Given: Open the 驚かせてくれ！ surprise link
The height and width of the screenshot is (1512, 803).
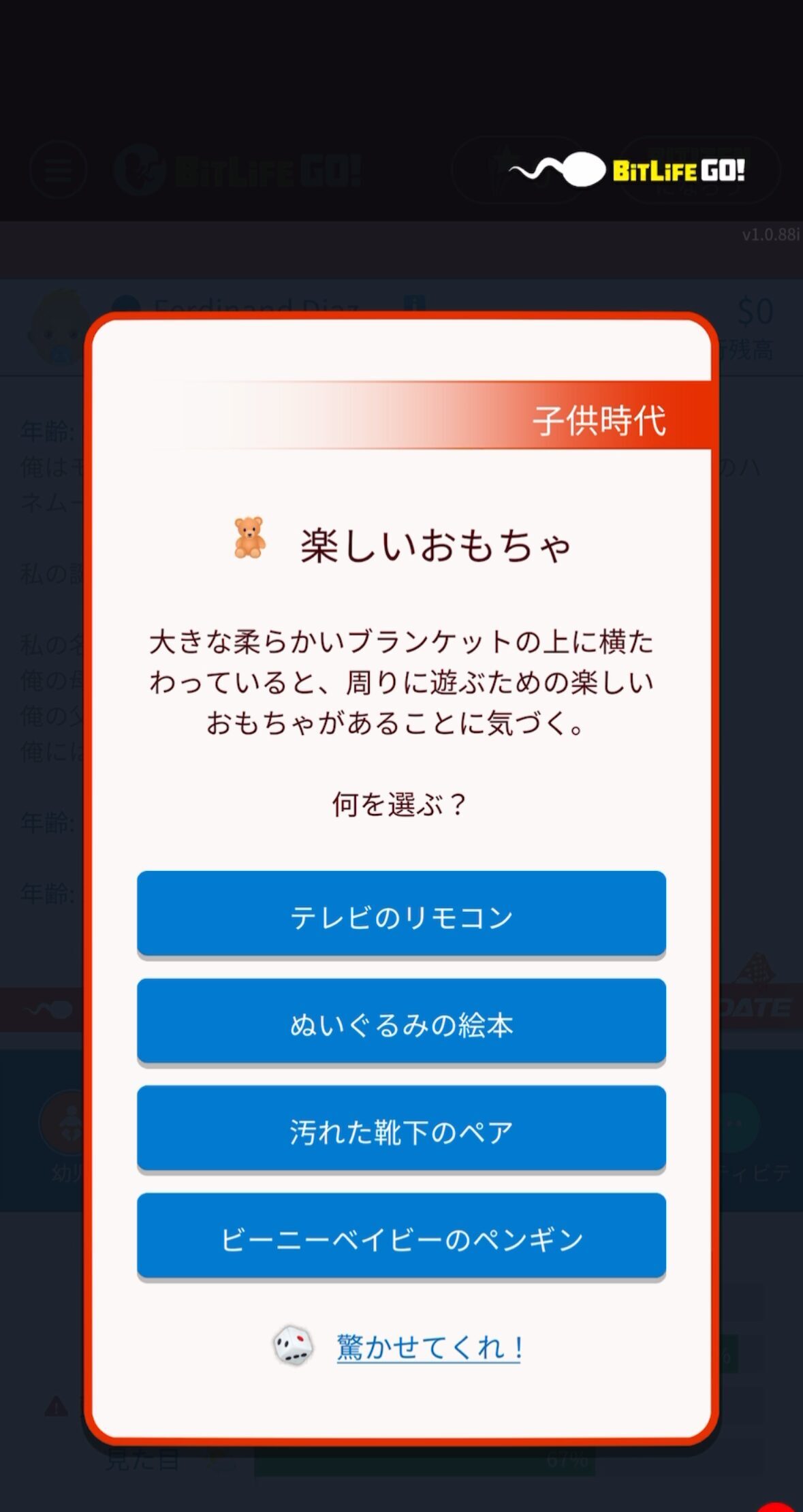Looking at the screenshot, I should (430, 1347).
